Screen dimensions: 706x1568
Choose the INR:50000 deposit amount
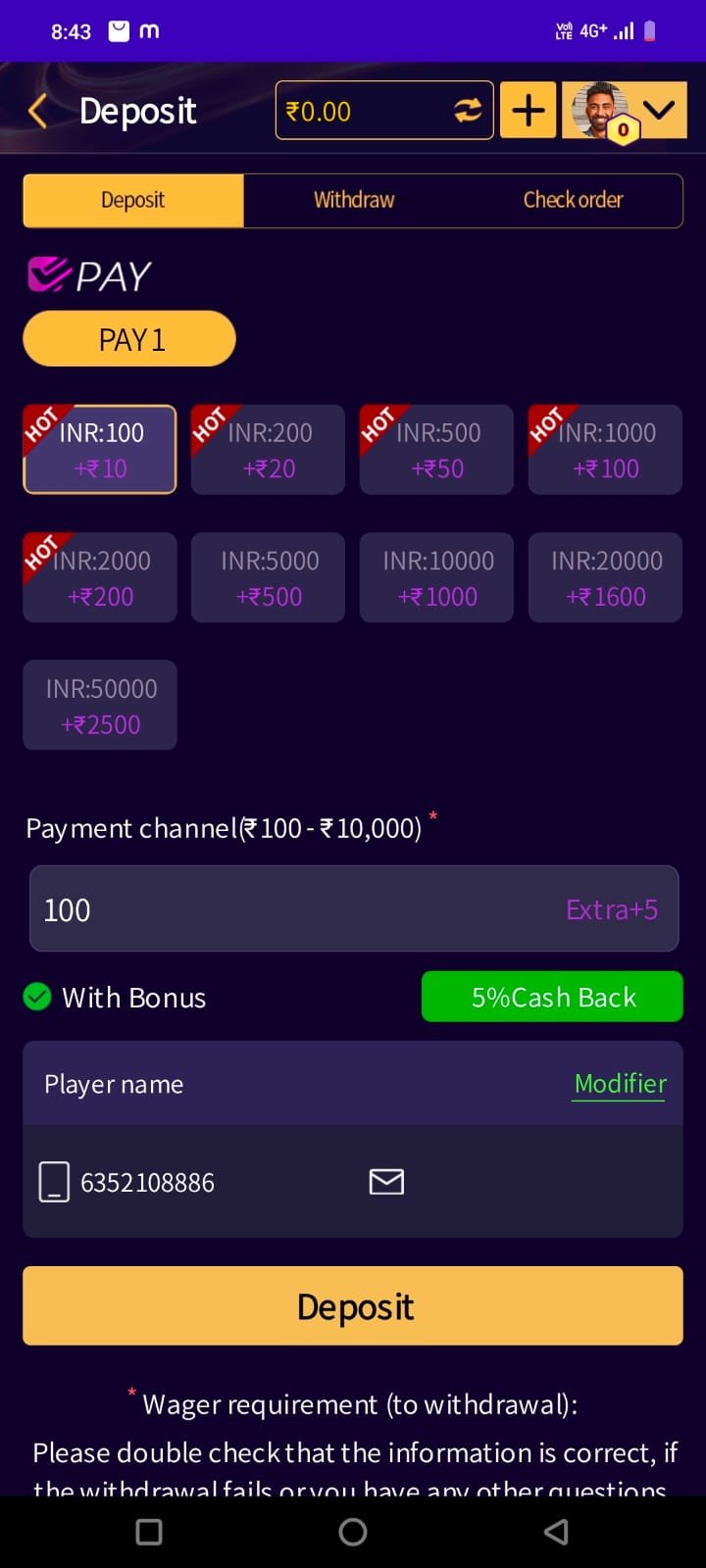(99, 705)
